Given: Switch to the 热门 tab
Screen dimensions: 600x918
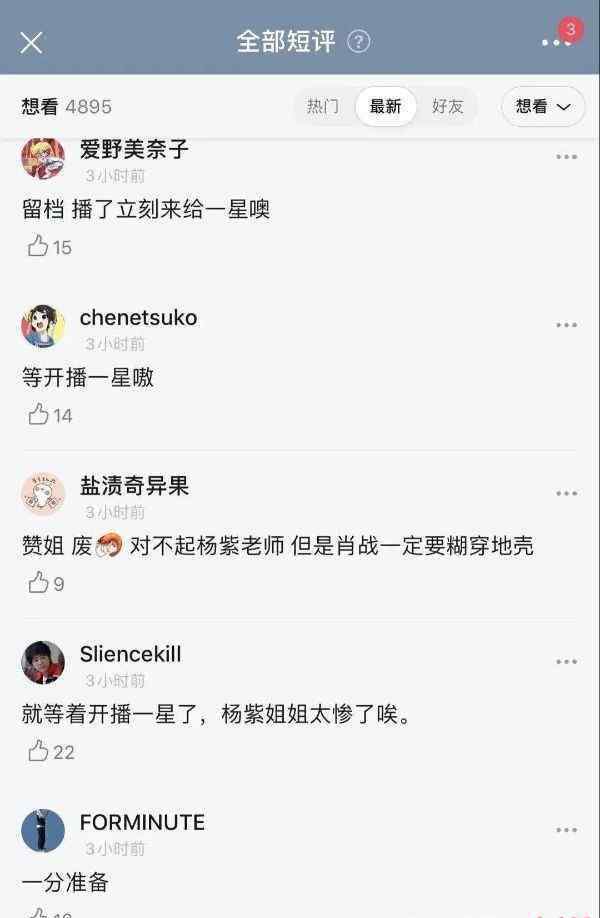Looking at the screenshot, I should pyautogui.click(x=322, y=107).
